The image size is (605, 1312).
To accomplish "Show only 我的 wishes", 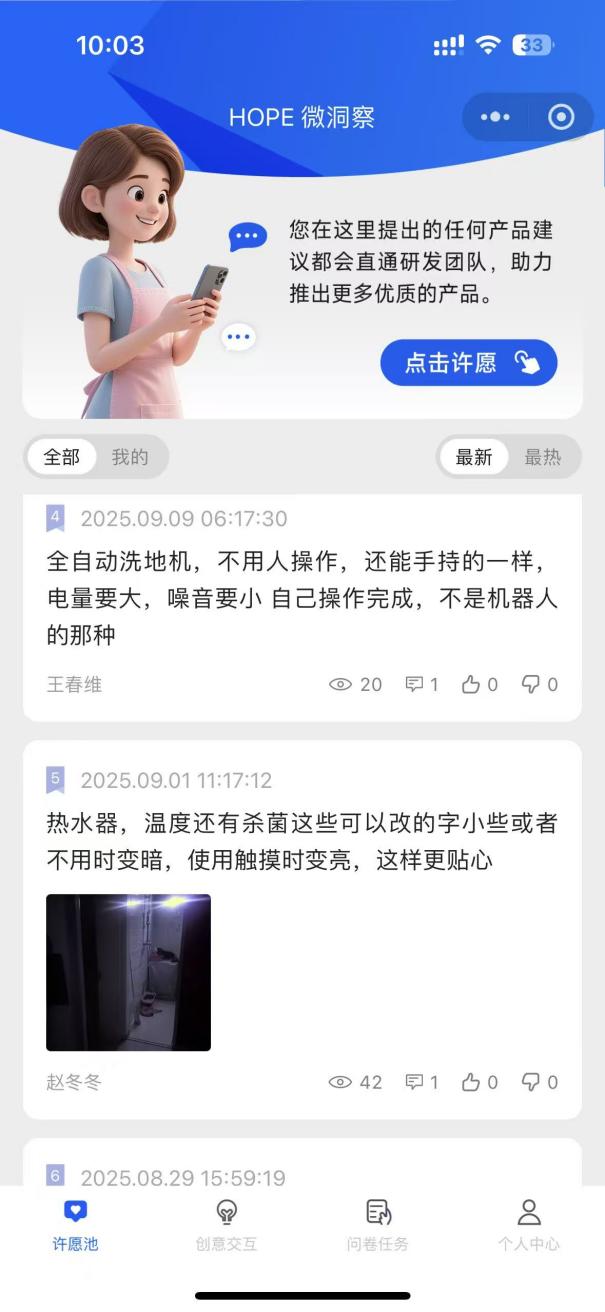I will point(130,457).
